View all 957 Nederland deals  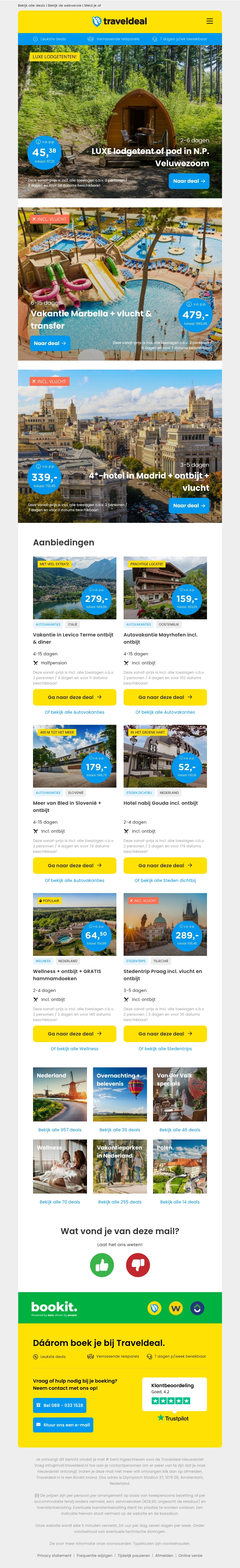[x=59, y=1130]
